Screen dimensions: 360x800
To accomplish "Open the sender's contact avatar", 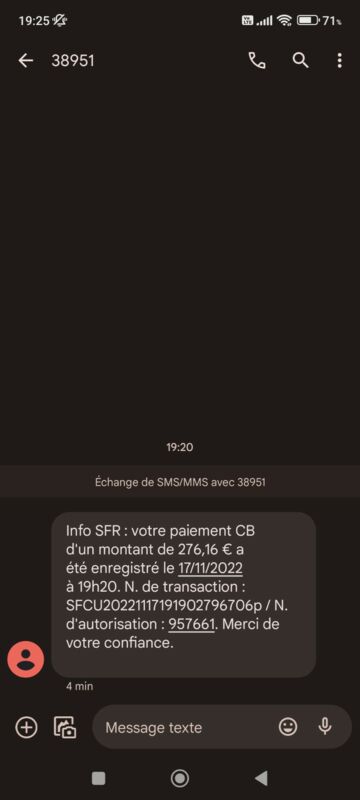I will [25, 659].
